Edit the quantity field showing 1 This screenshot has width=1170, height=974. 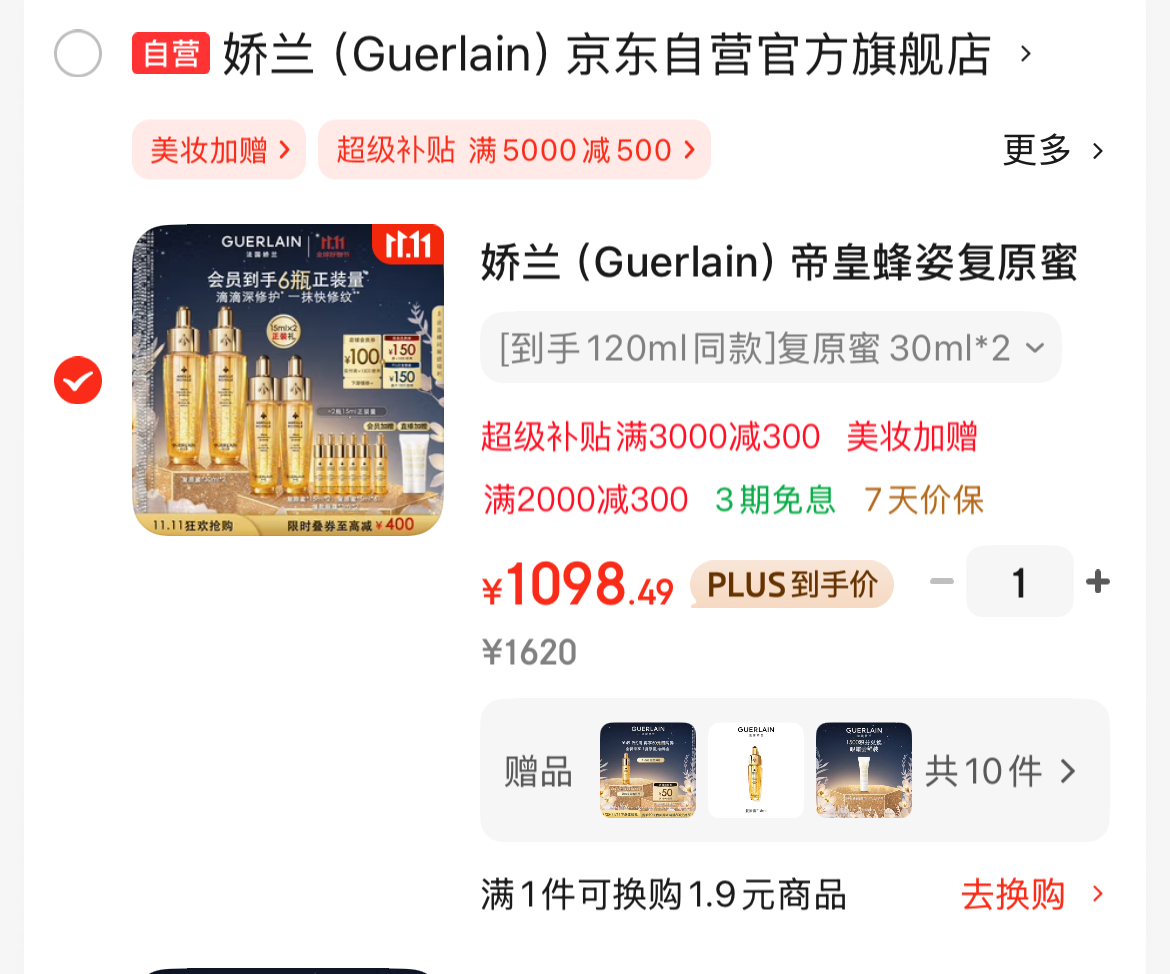coord(1019,581)
